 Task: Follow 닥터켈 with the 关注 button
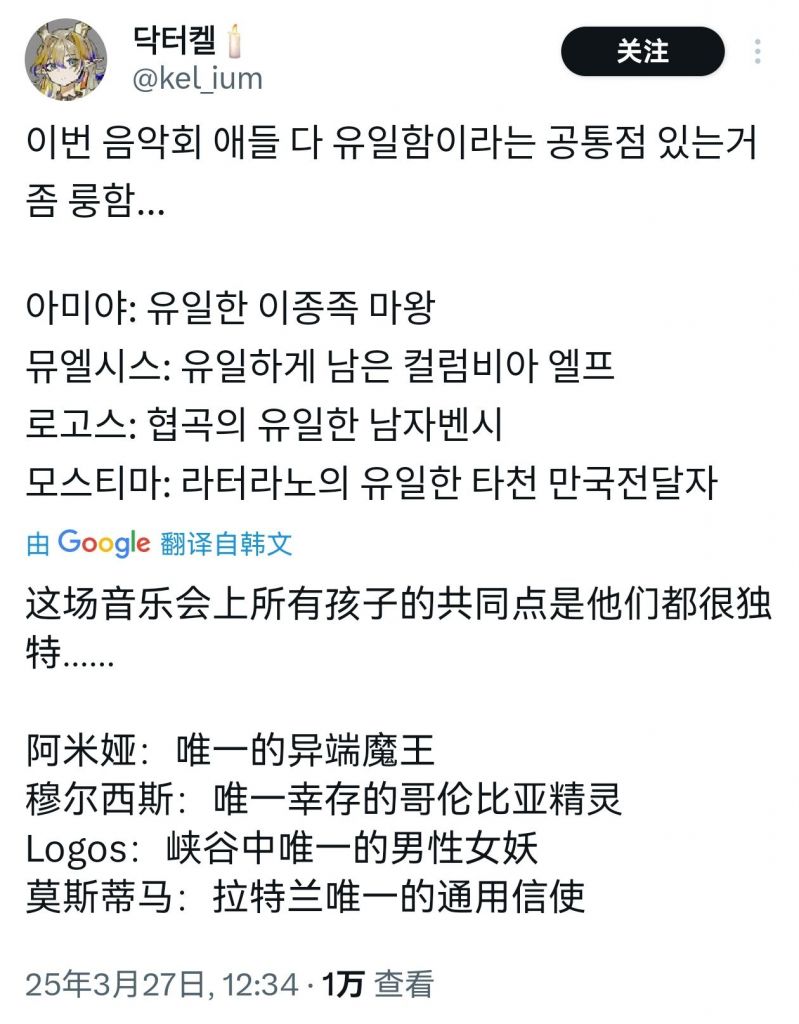(642, 51)
